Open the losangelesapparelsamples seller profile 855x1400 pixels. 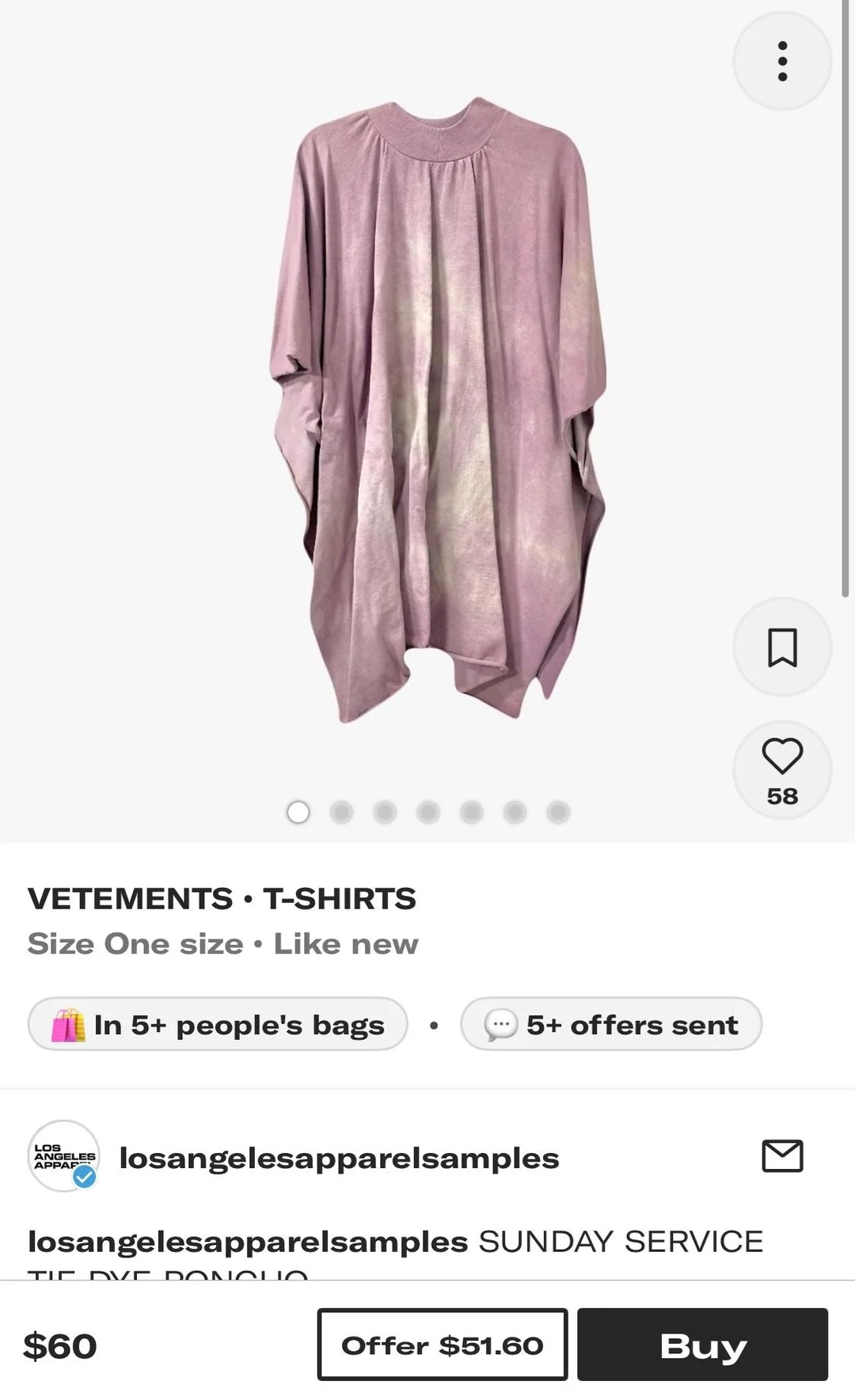339,1158
